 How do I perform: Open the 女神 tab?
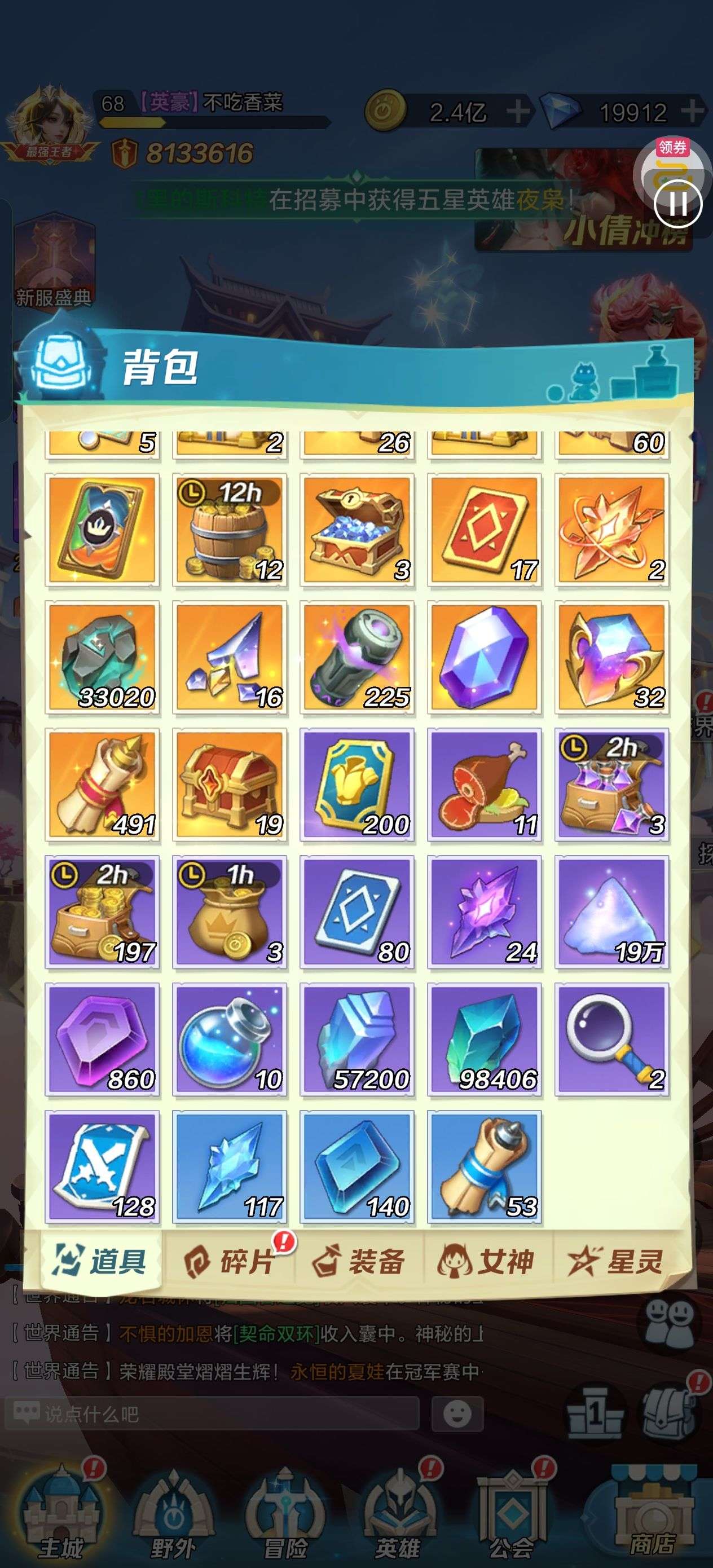pyautogui.click(x=486, y=1261)
